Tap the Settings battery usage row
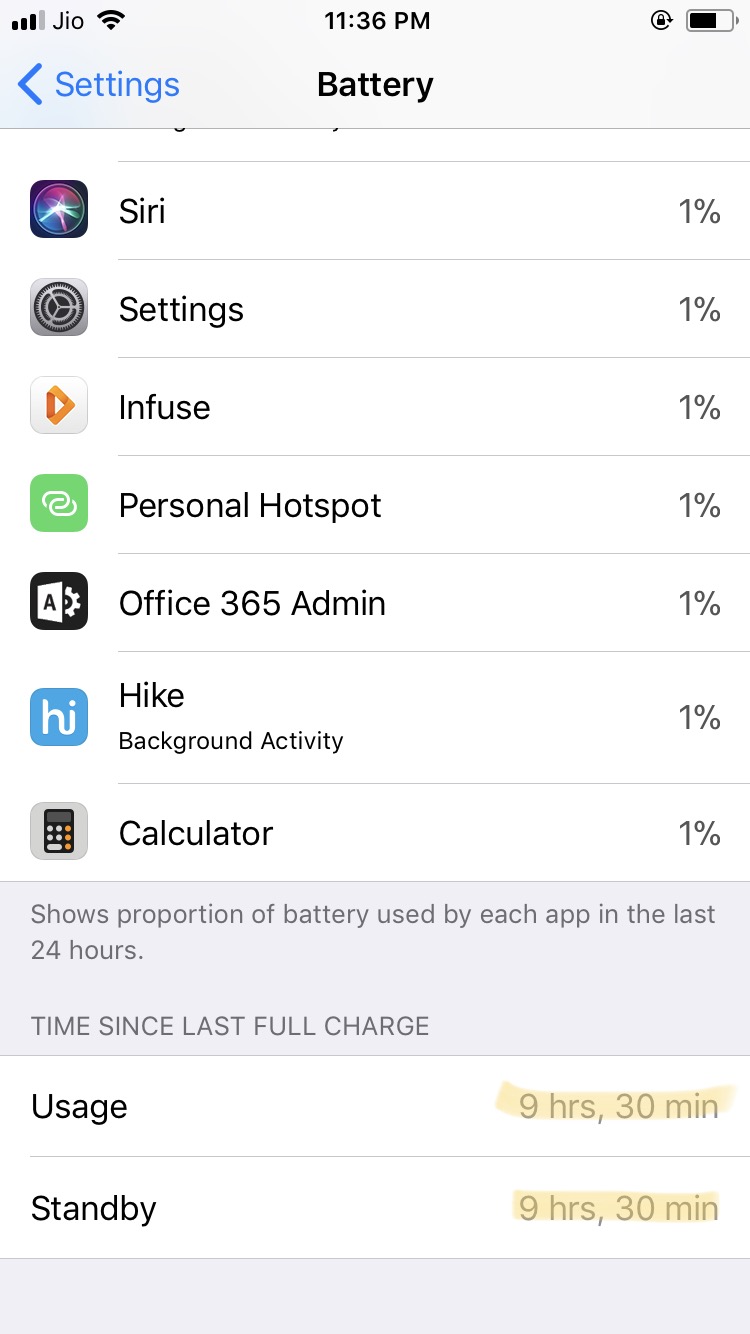The image size is (750, 1334). coord(375,309)
